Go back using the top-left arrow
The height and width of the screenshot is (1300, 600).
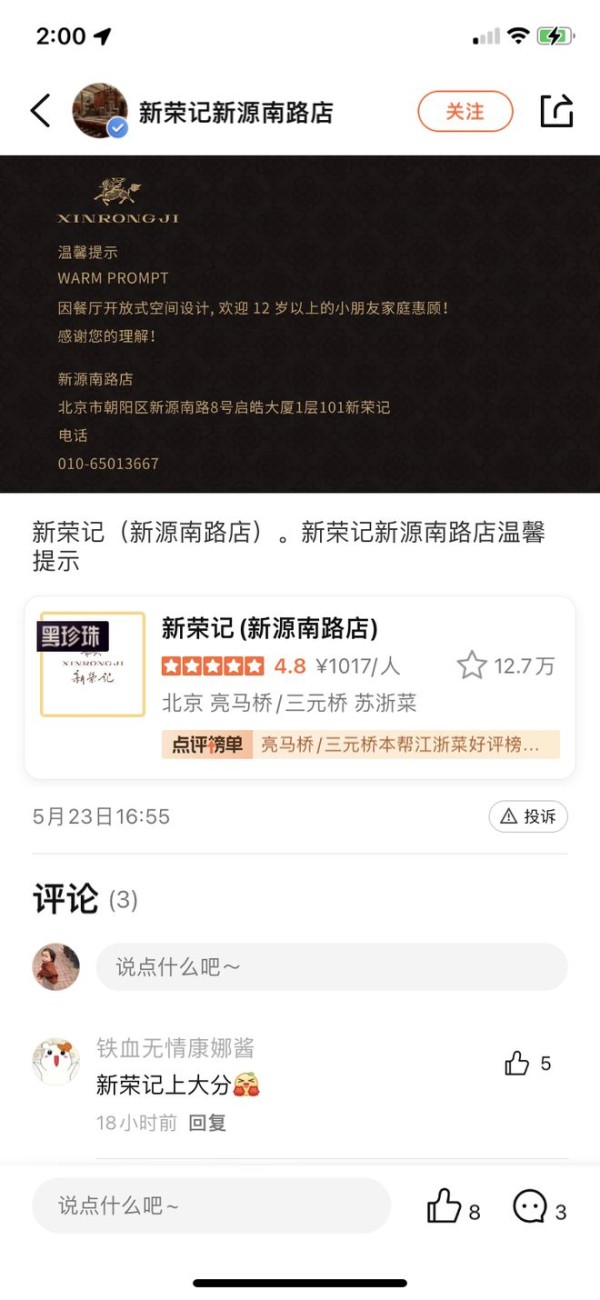coord(40,111)
